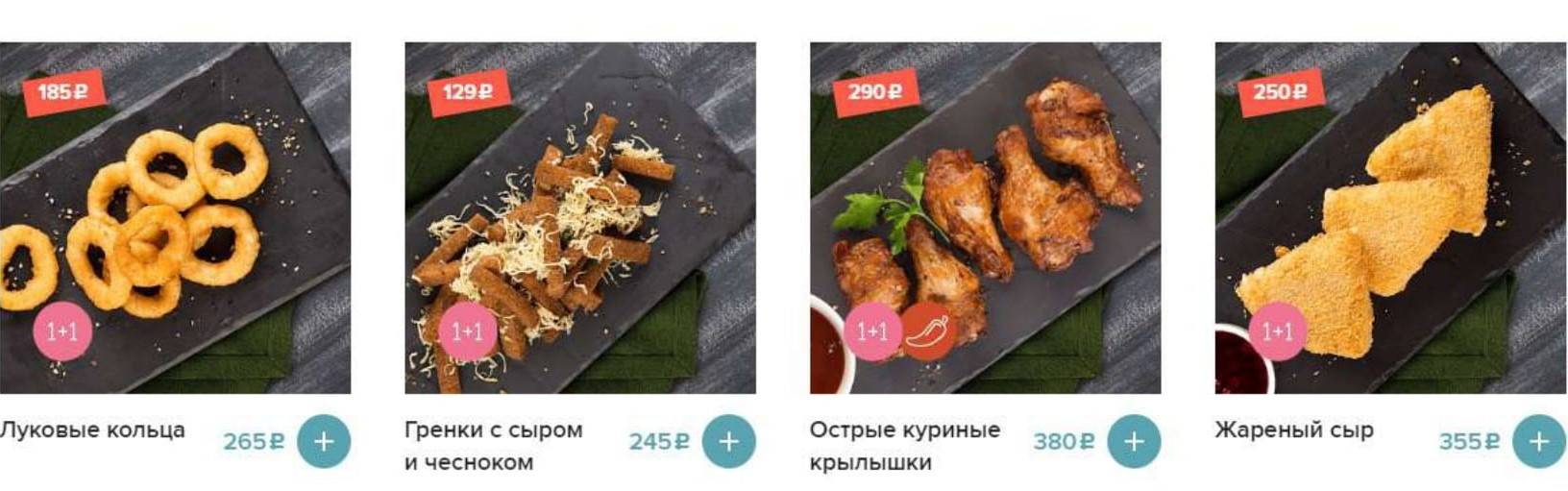Open the Луковые кольца product card

click(173, 217)
